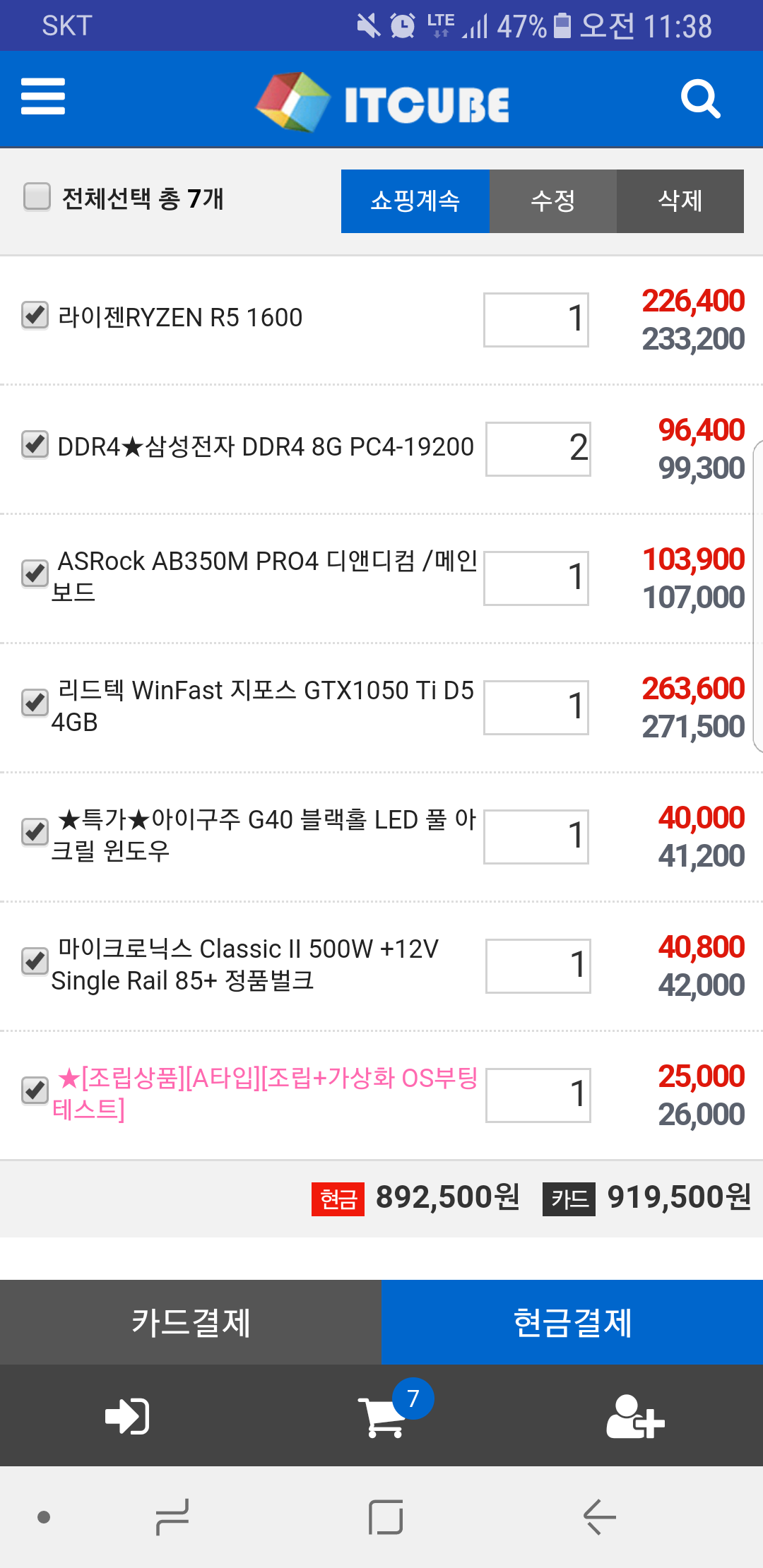Tap the 수정 button
Screen dimensions: 763x1568
(x=553, y=201)
